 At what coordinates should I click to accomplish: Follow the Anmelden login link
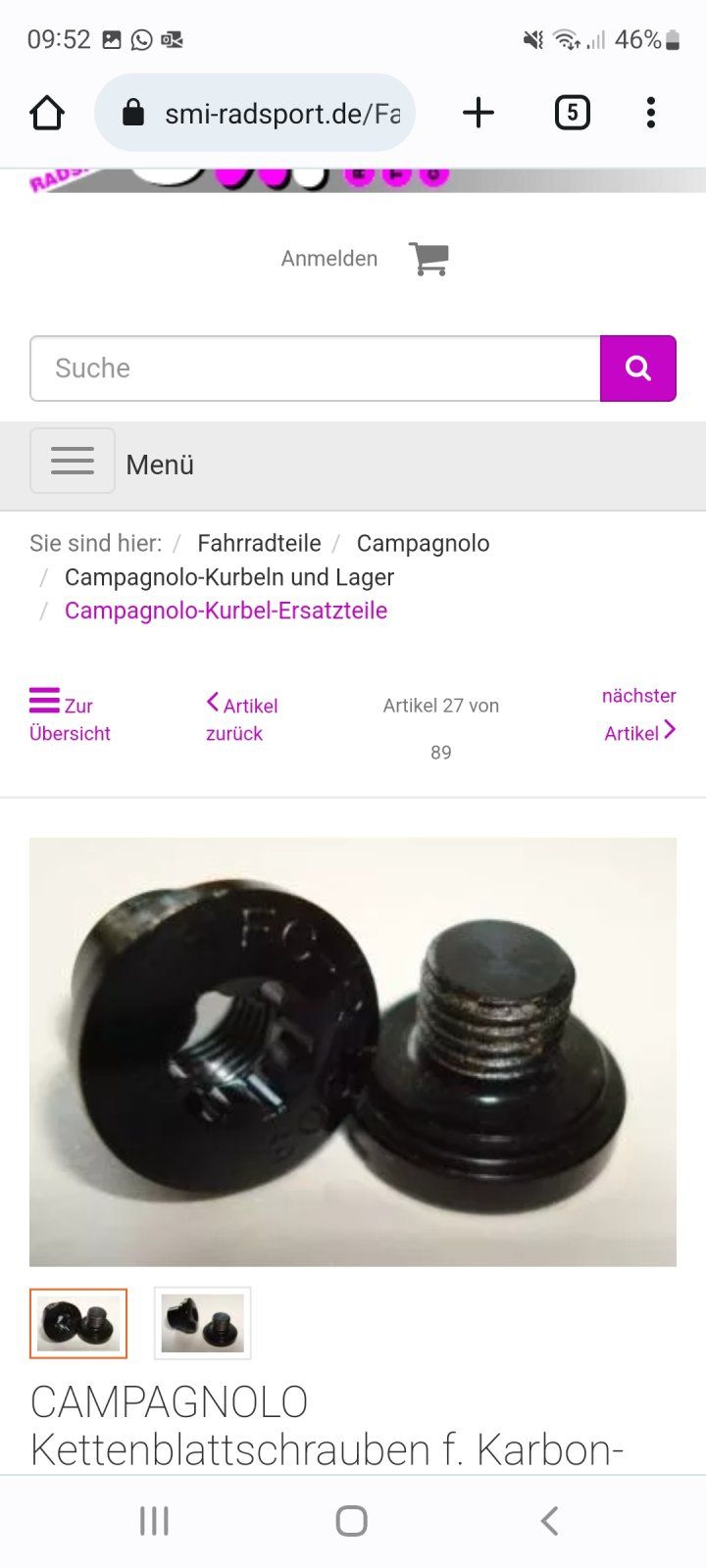[x=328, y=259]
